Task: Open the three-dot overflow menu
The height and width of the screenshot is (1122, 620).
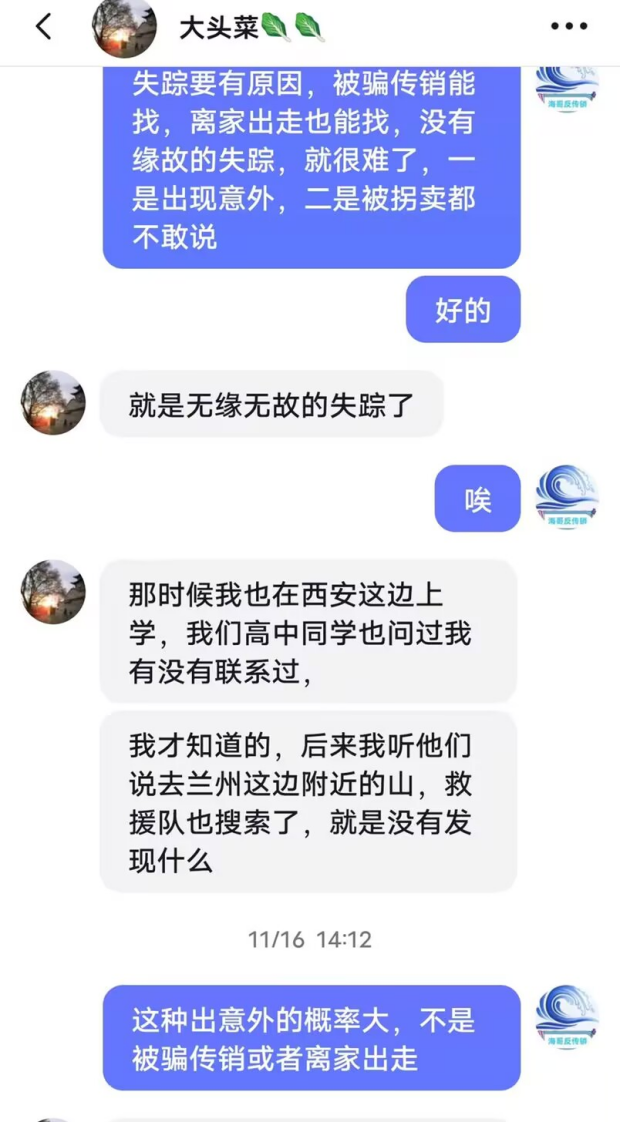Action: pos(570,28)
